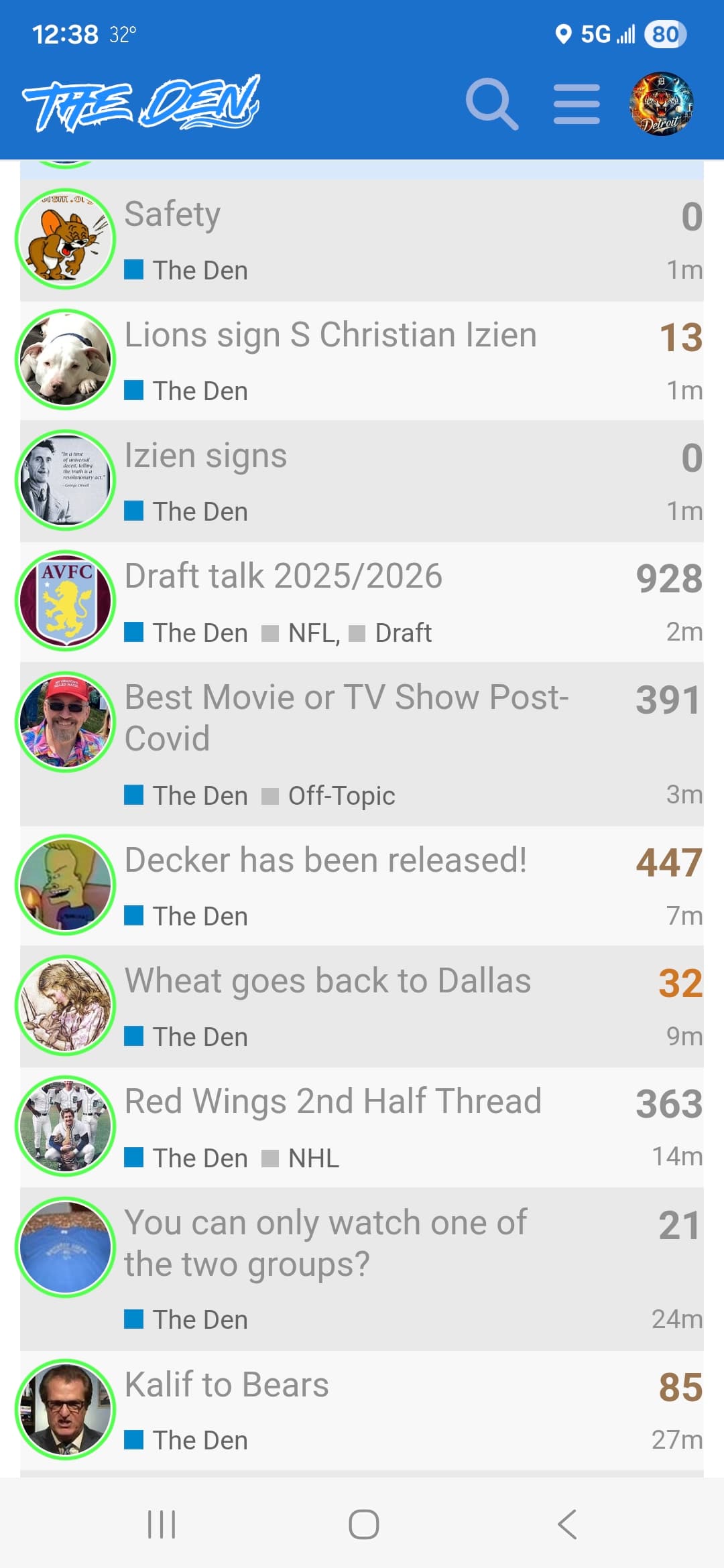Screen dimensions: 724x1568
Task: Open Red Wings 2nd Half Thread
Action: (x=333, y=1102)
